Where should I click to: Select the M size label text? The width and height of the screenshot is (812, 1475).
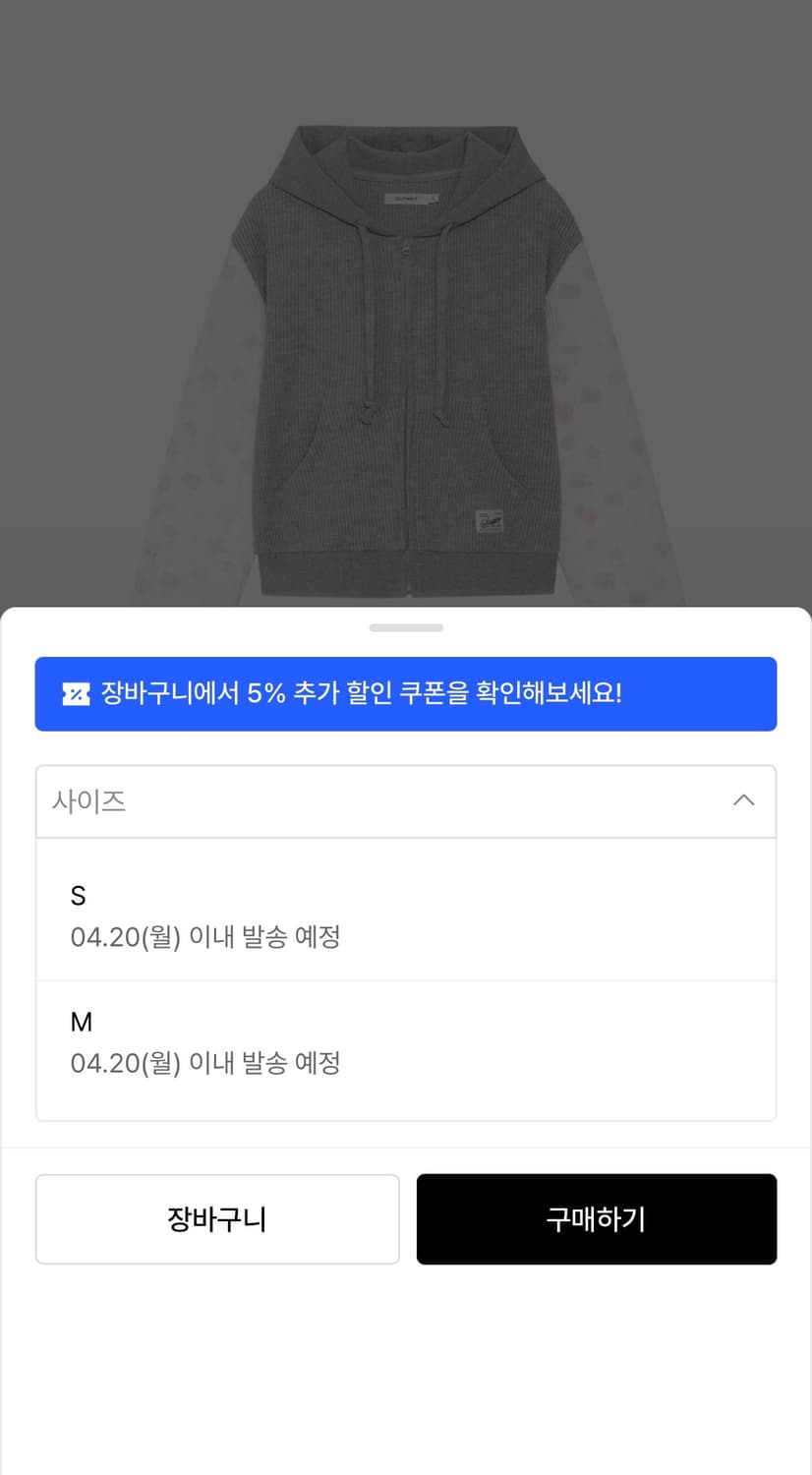pyautogui.click(x=82, y=1021)
